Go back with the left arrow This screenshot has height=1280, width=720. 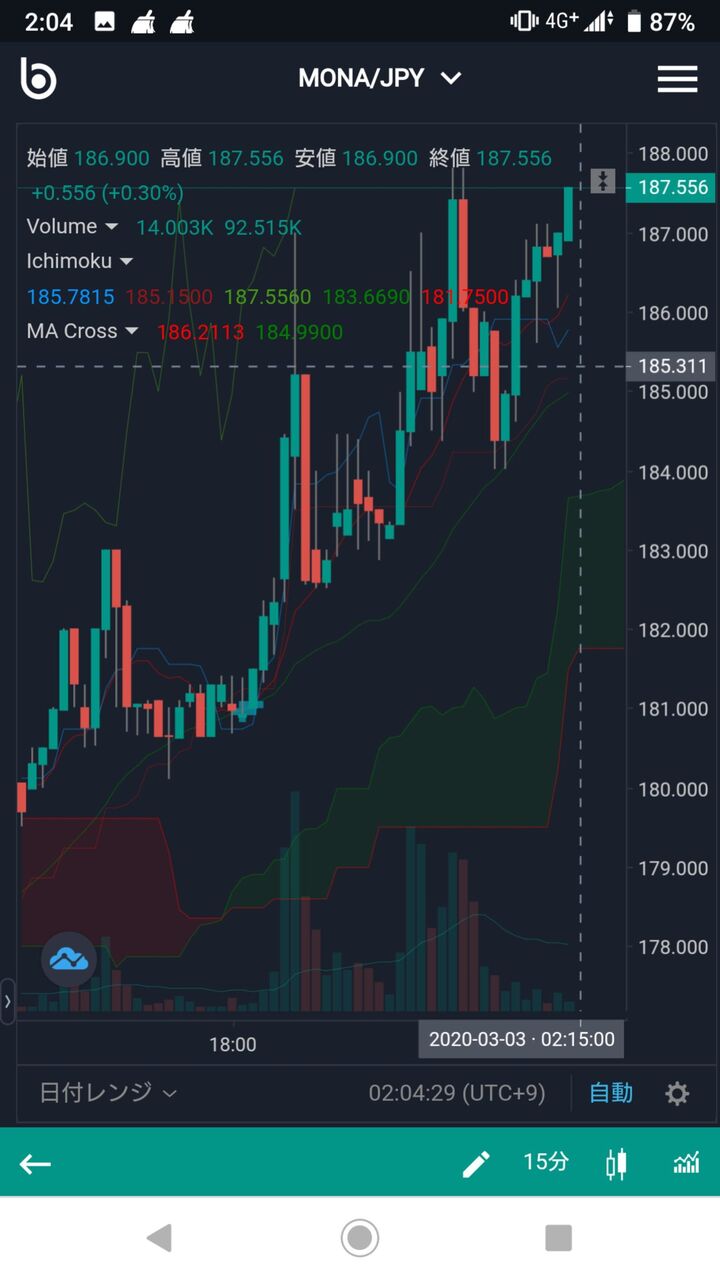[x=36, y=1163]
